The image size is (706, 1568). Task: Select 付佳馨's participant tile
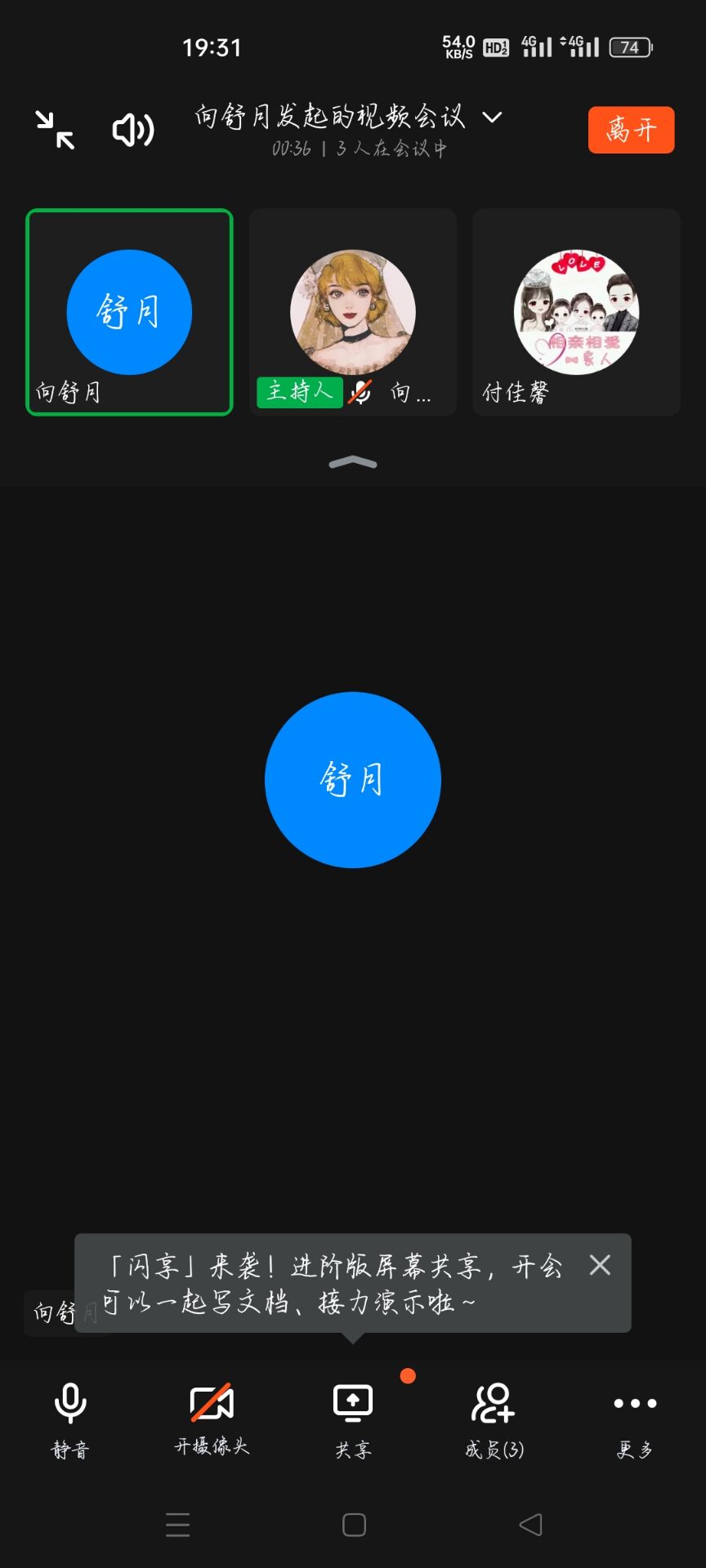pos(576,312)
